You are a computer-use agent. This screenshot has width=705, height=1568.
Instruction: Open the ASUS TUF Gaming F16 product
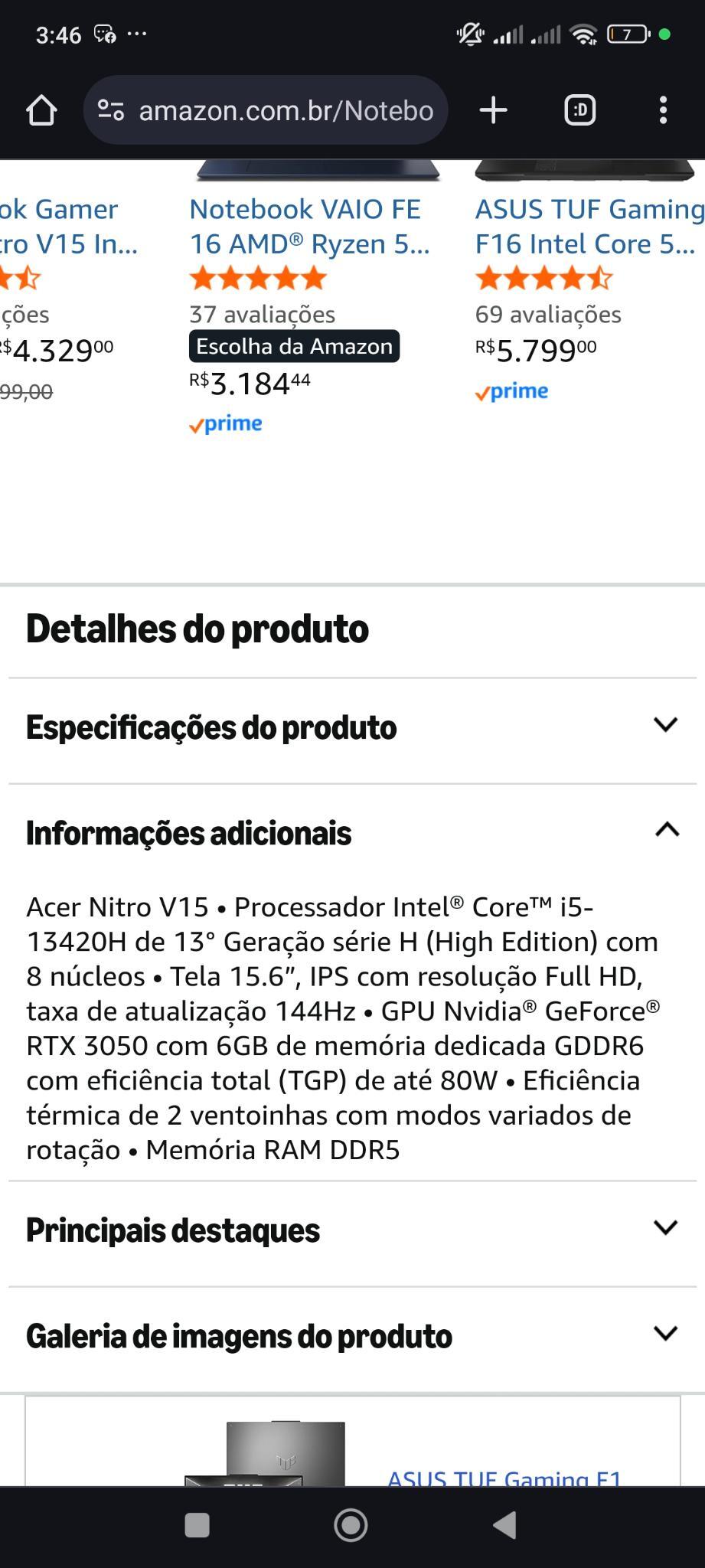588,227
